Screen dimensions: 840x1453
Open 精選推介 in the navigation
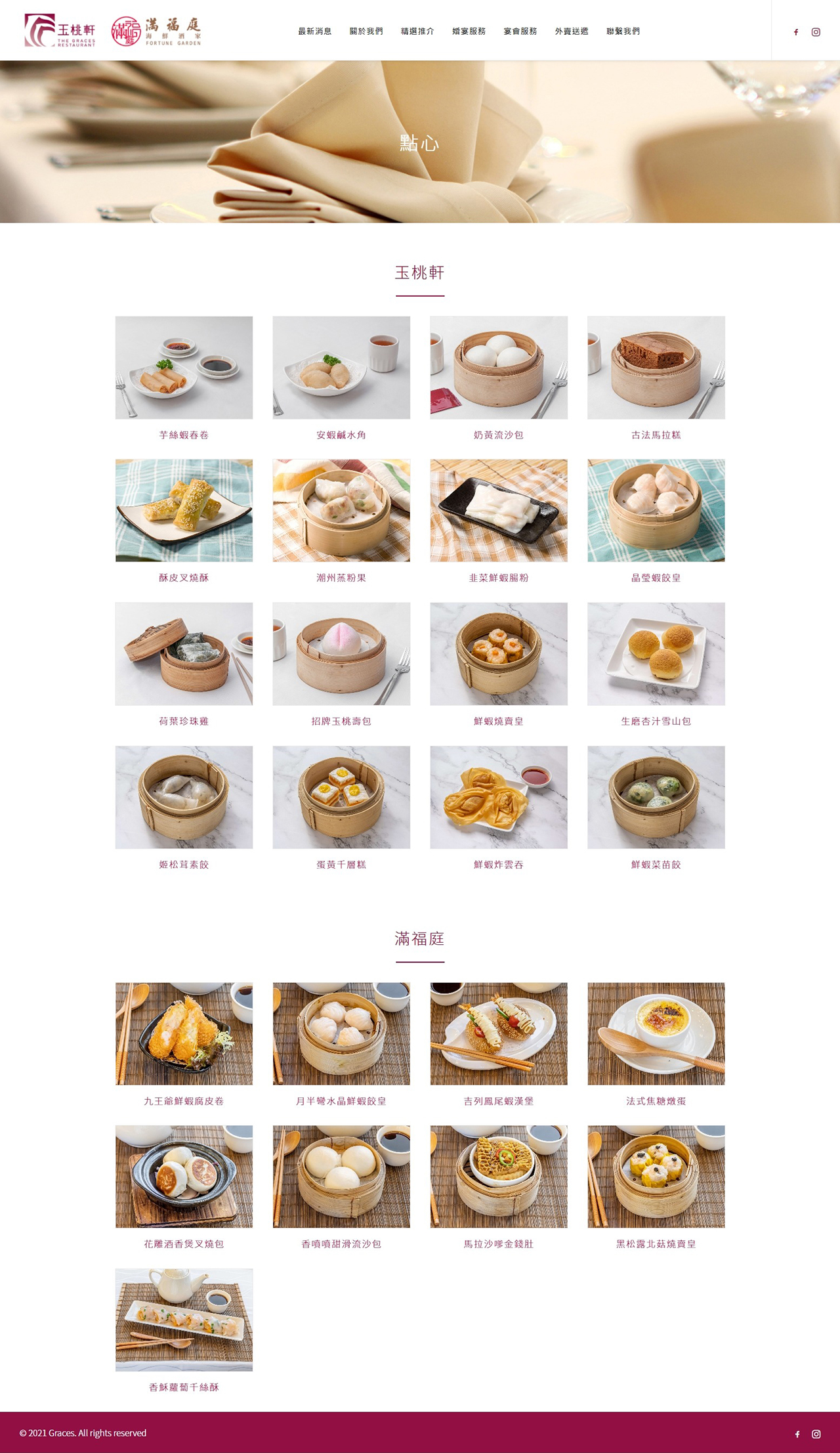point(417,31)
